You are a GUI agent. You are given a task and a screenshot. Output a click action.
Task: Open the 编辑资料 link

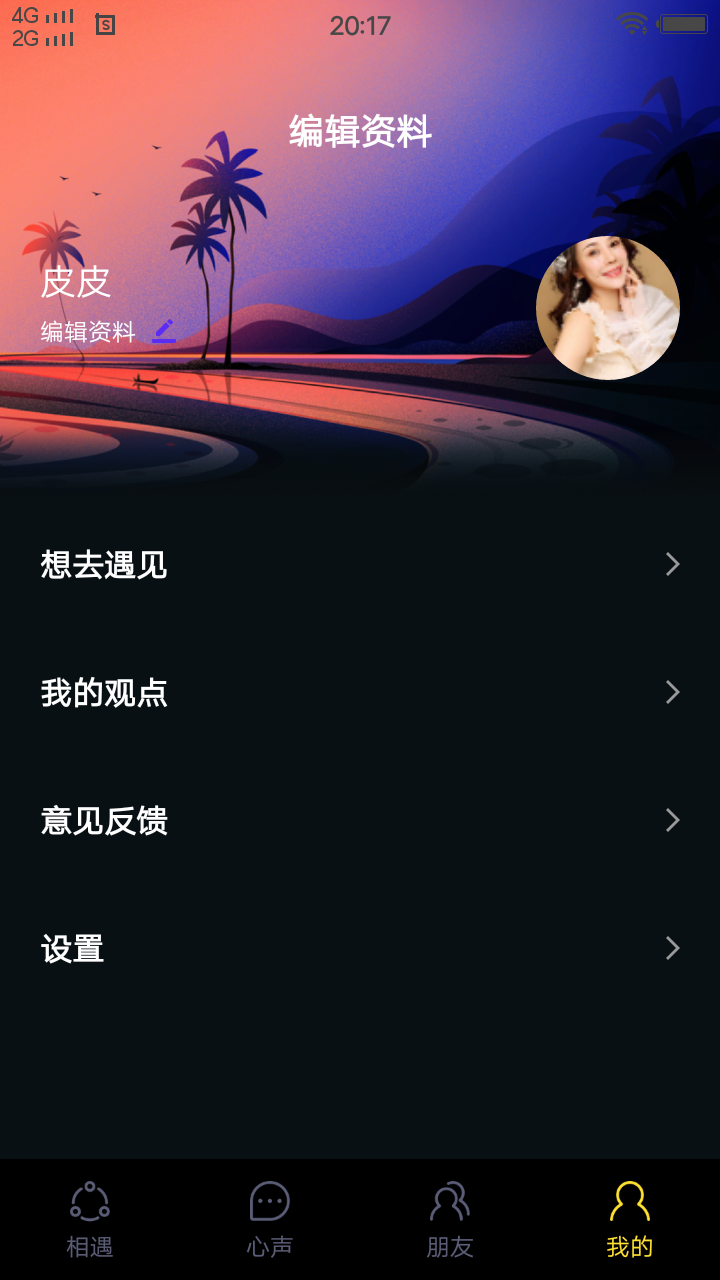click(88, 333)
